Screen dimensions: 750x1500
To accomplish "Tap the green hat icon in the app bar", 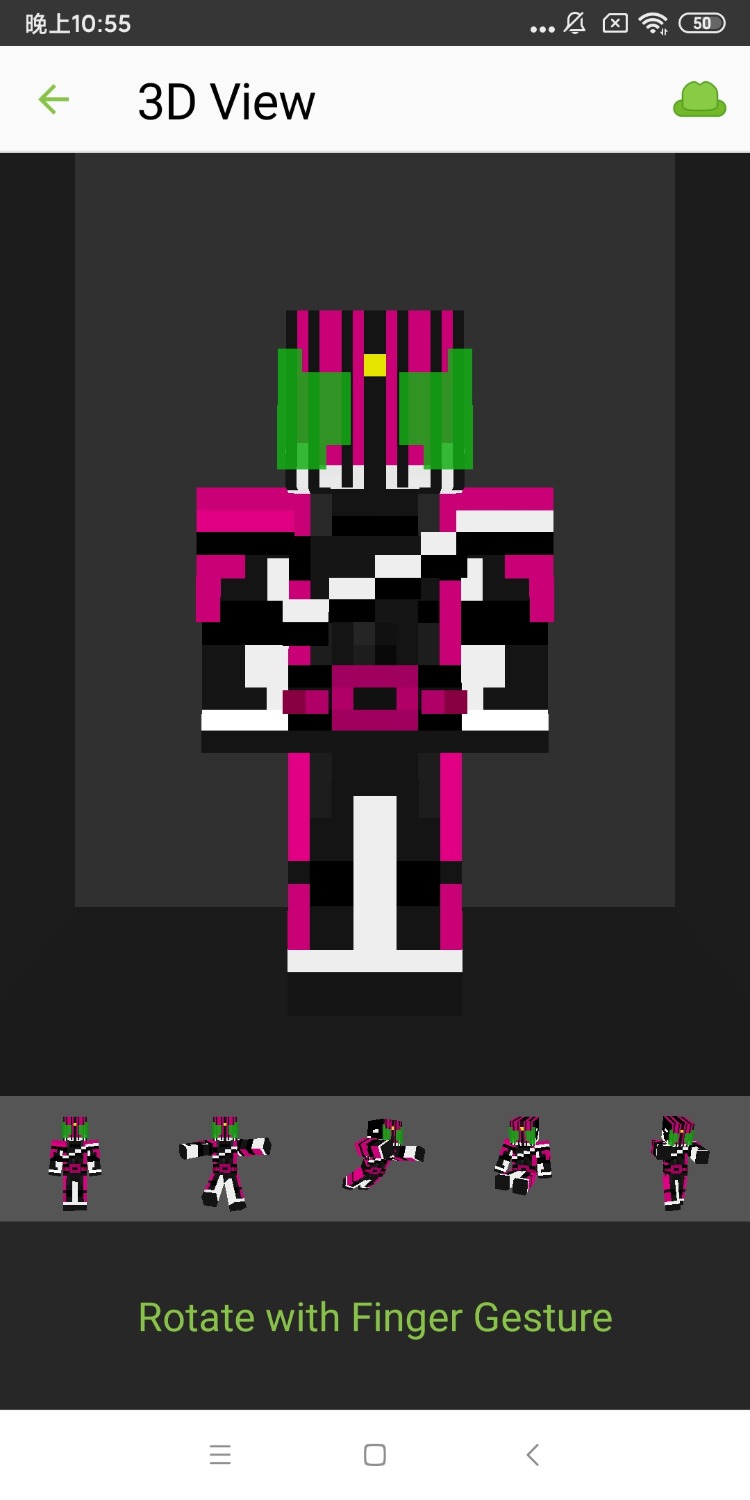I will [x=699, y=100].
